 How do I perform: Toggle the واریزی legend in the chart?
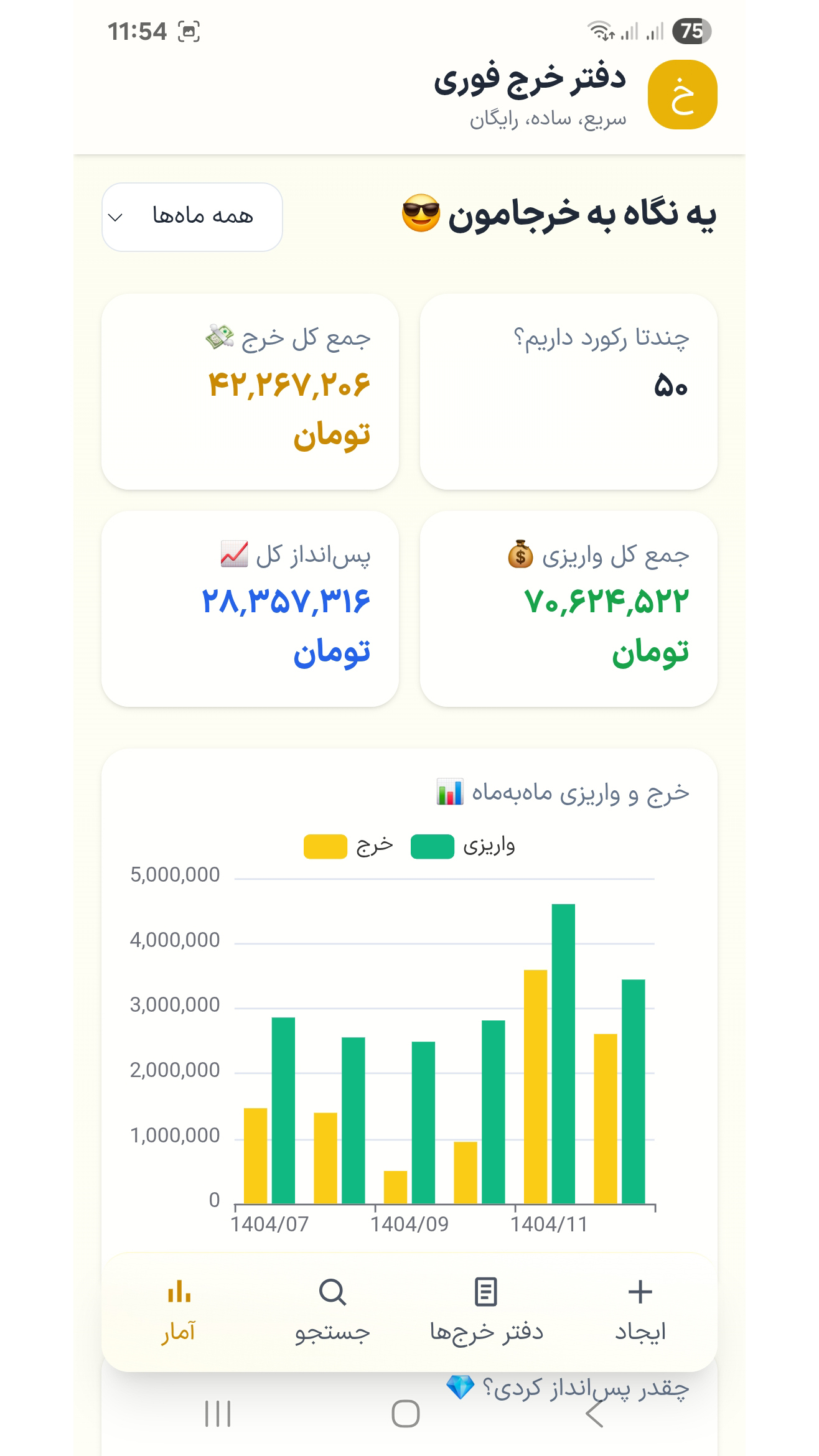[462, 846]
